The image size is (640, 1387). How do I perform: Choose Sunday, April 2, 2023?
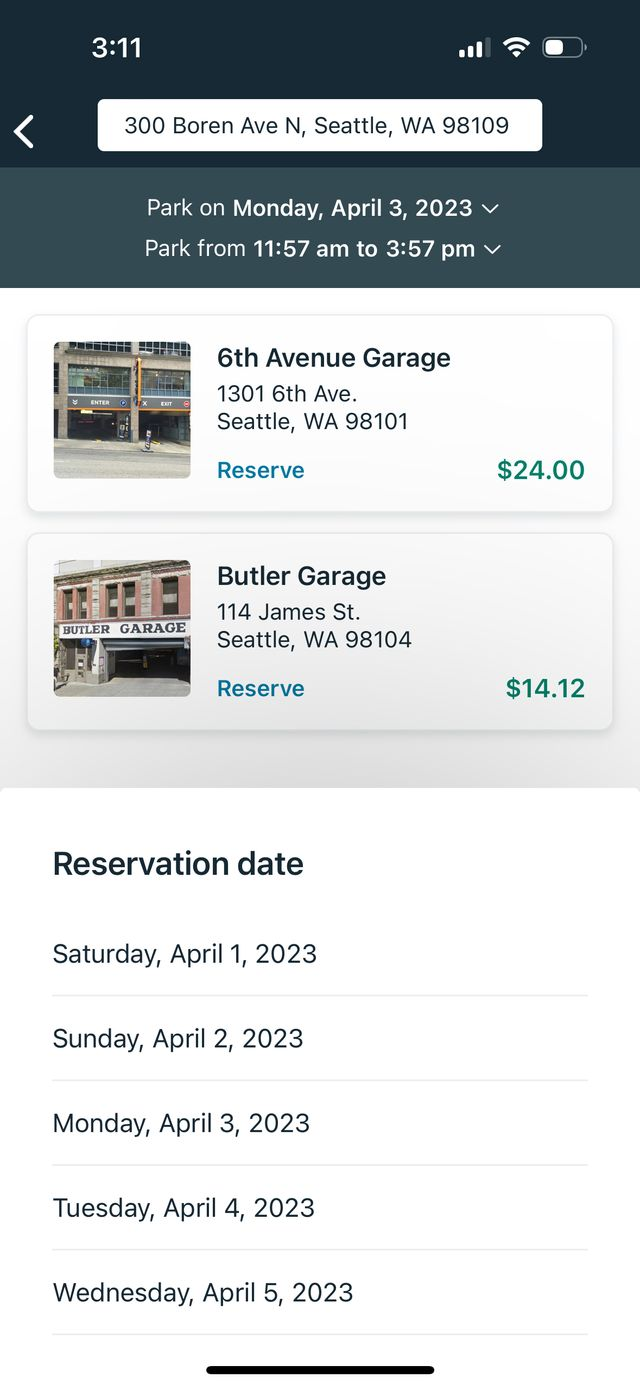tap(178, 1038)
